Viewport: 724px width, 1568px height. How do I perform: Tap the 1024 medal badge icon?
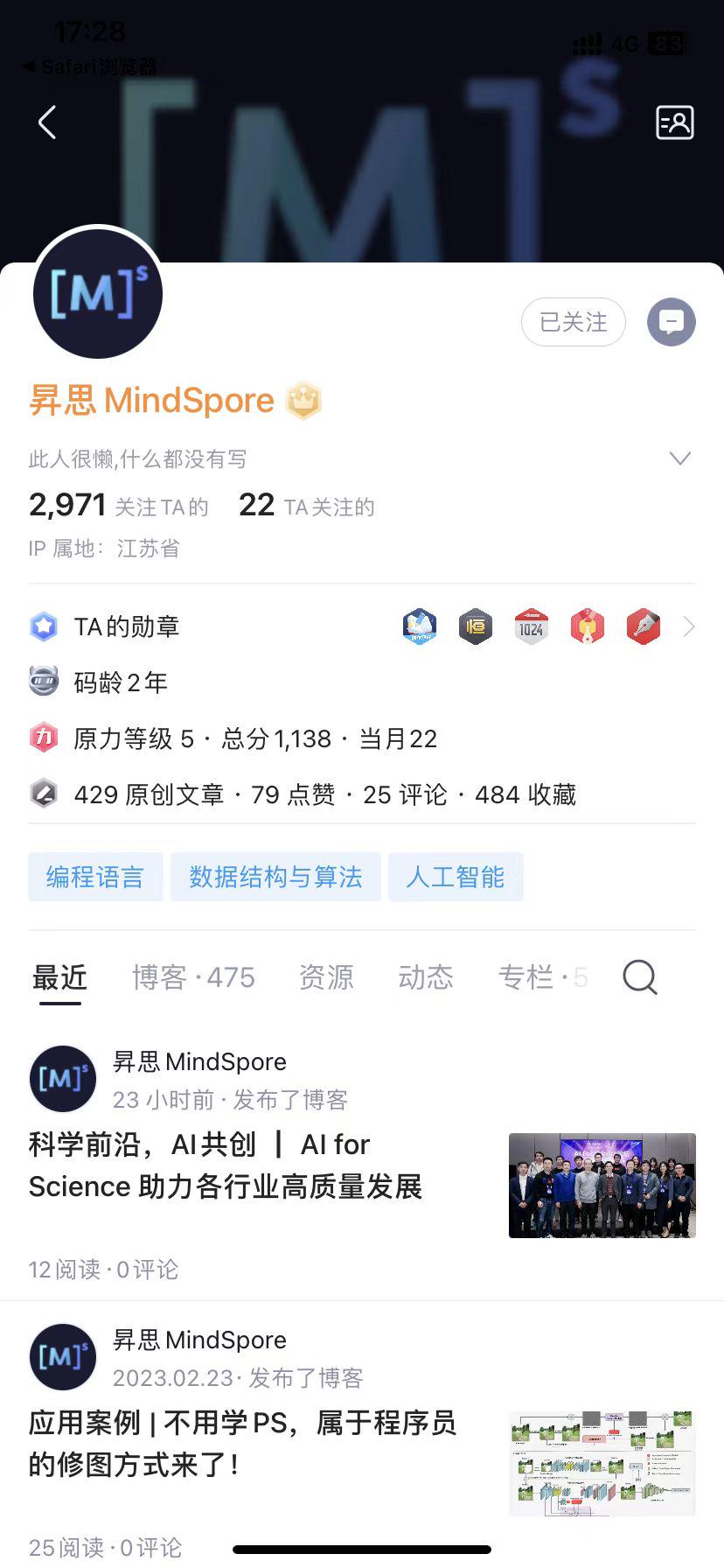pos(532,626)
